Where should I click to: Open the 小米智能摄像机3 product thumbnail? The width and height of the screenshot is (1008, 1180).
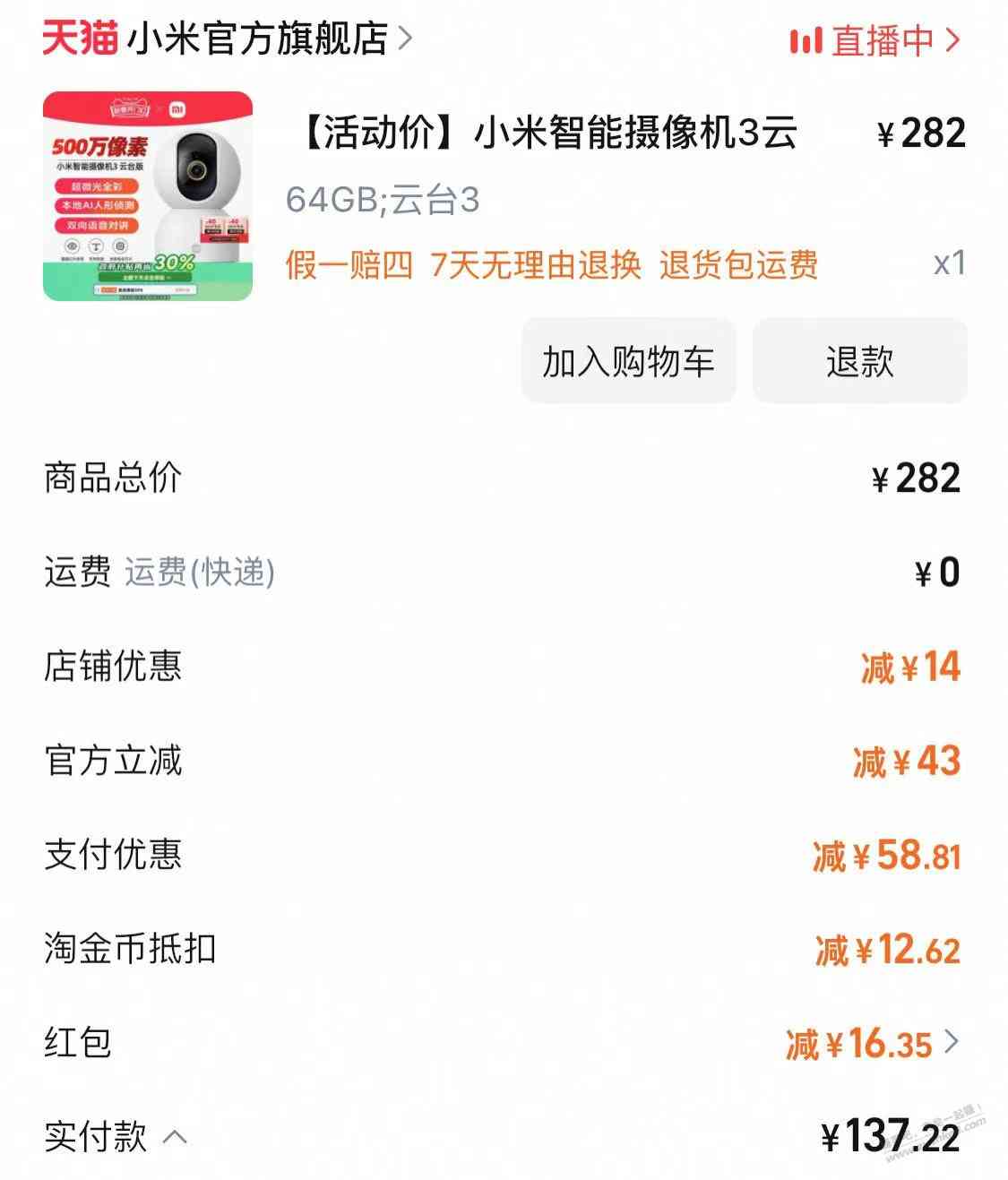pyautogui.click(x=148, y=196)
